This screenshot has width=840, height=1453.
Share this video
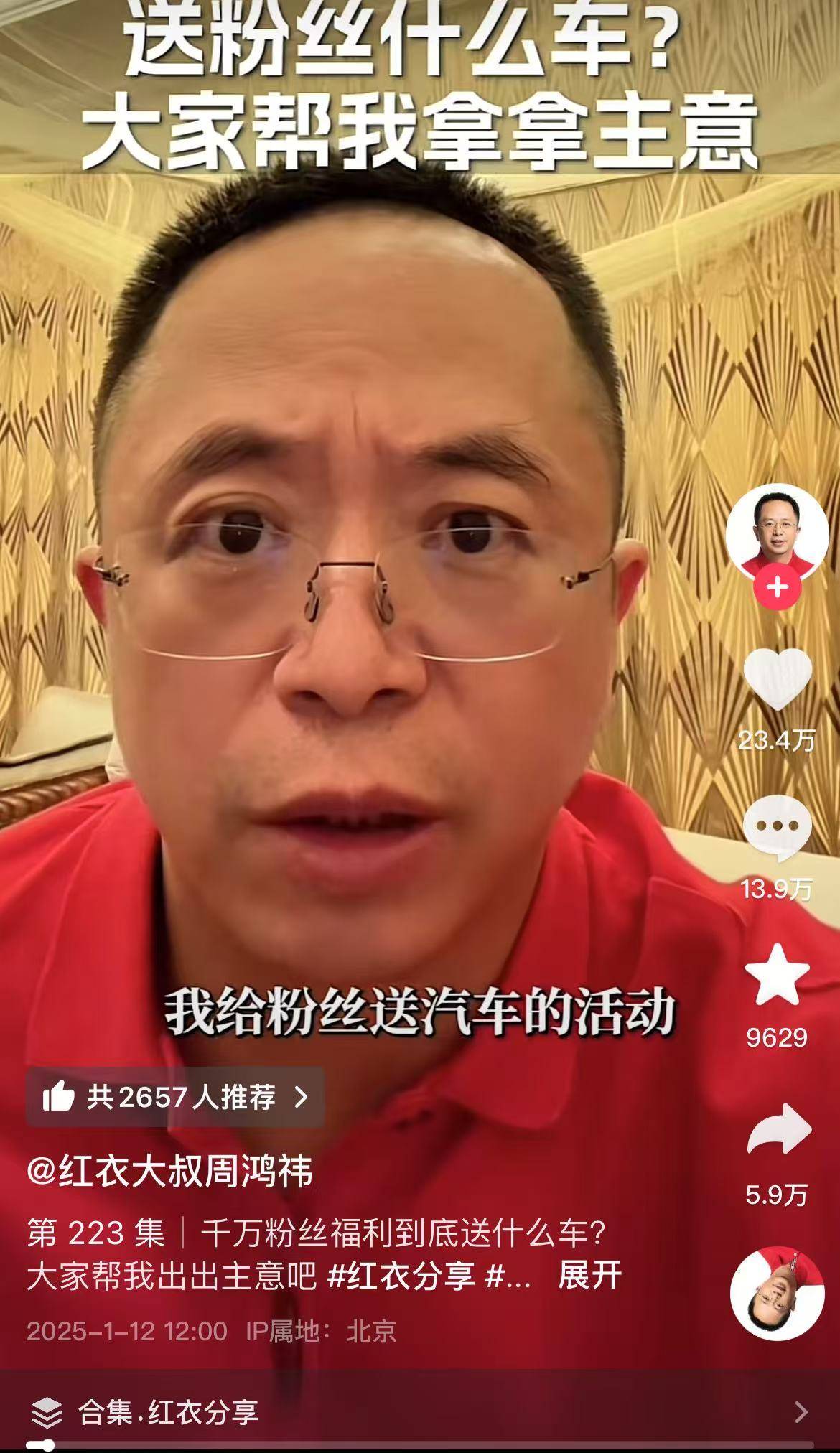click(778, 1130)
